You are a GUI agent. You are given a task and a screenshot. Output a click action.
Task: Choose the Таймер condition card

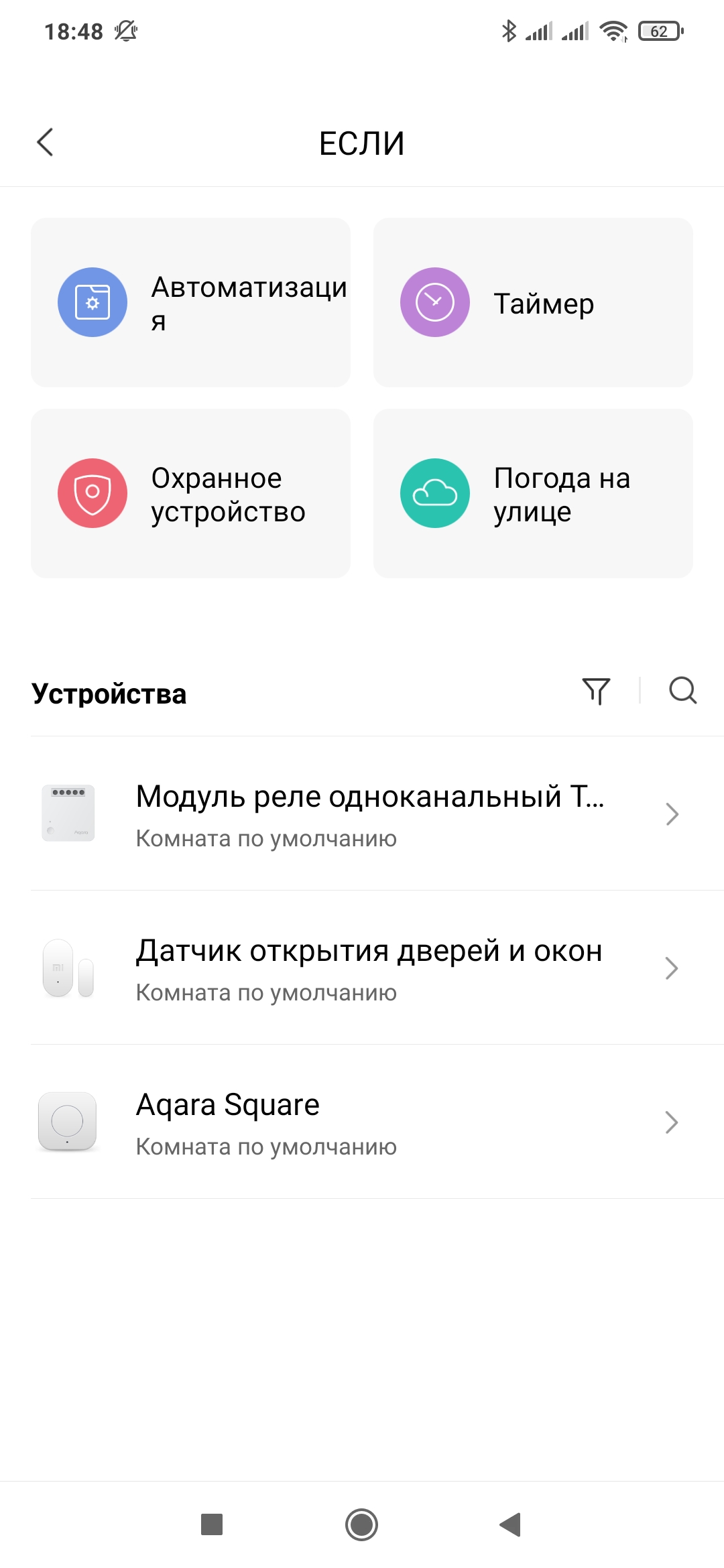pyautogui.click(x=532, y=302)
